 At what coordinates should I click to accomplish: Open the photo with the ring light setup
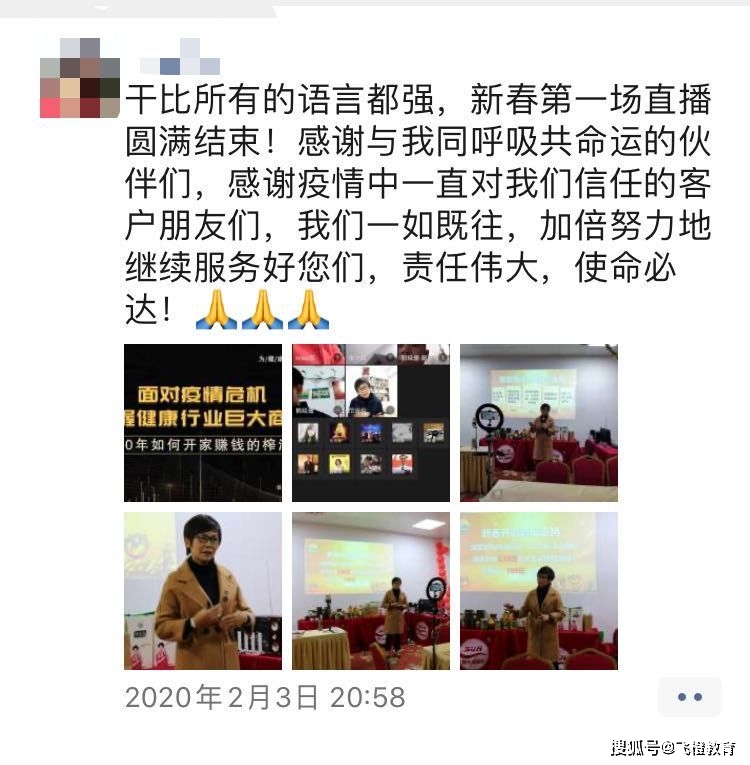click(538, 423)
